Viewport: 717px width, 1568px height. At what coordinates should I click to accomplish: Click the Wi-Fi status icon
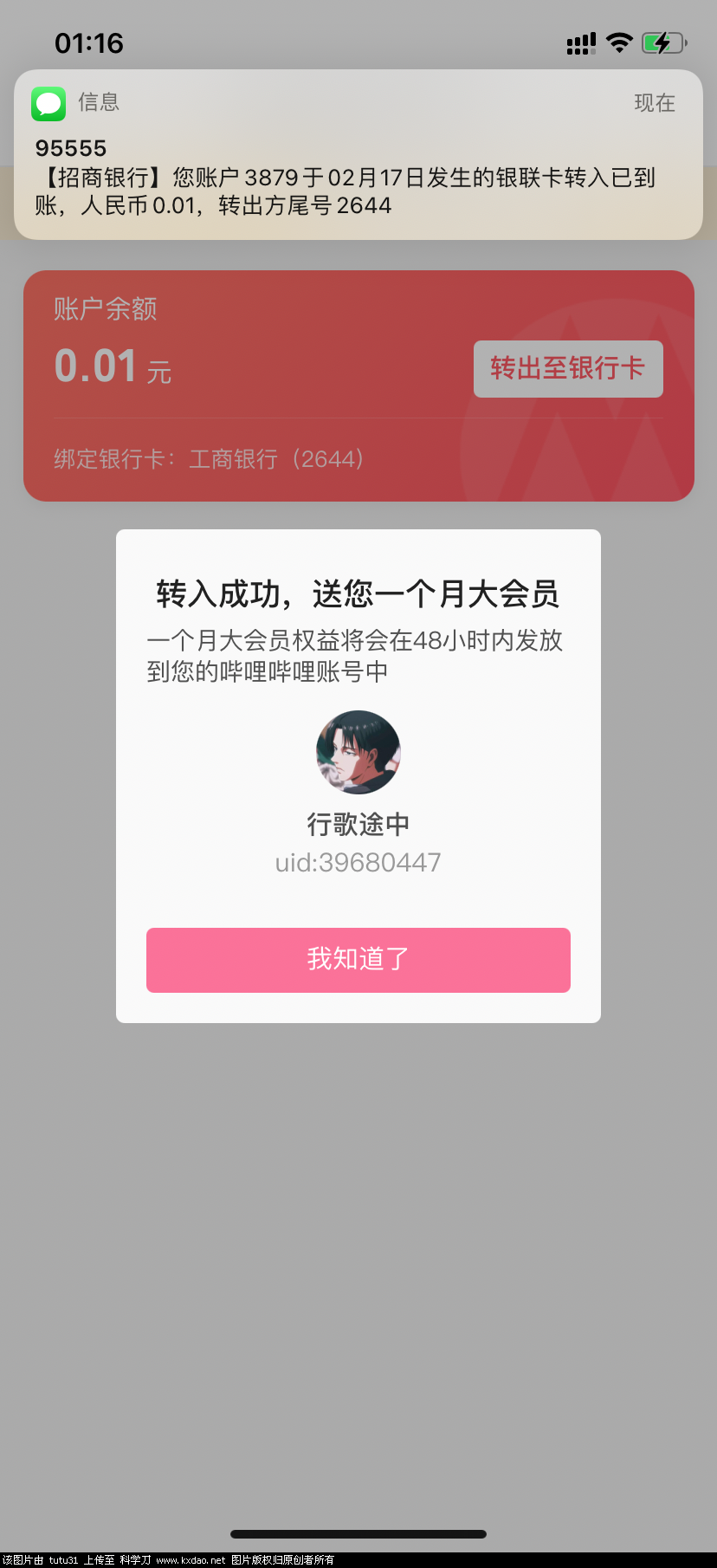point(618,42)
